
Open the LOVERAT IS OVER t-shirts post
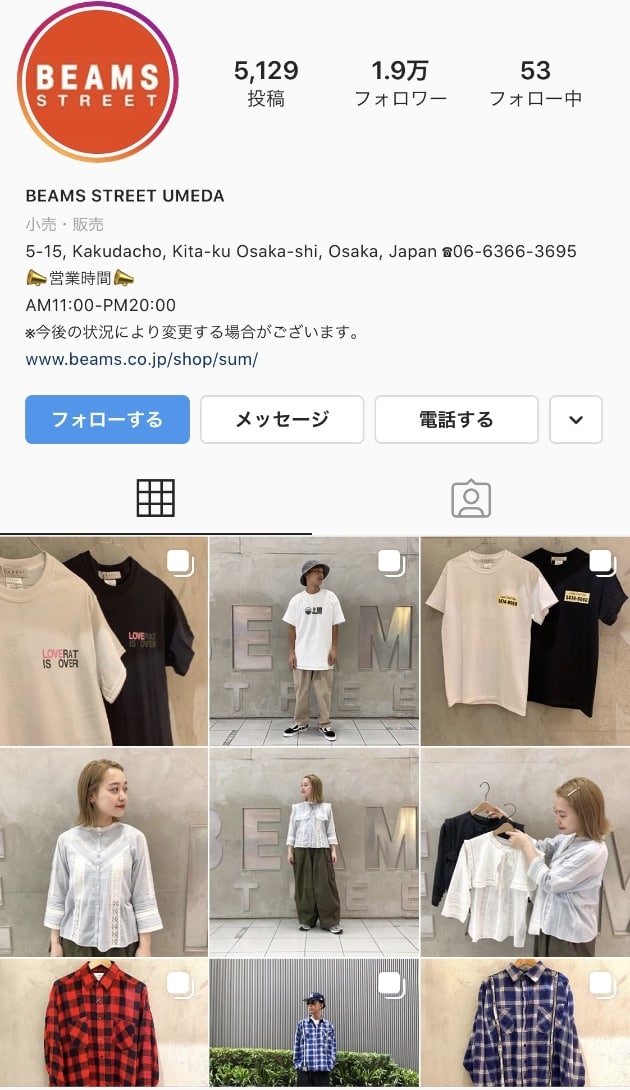[104, 641]
